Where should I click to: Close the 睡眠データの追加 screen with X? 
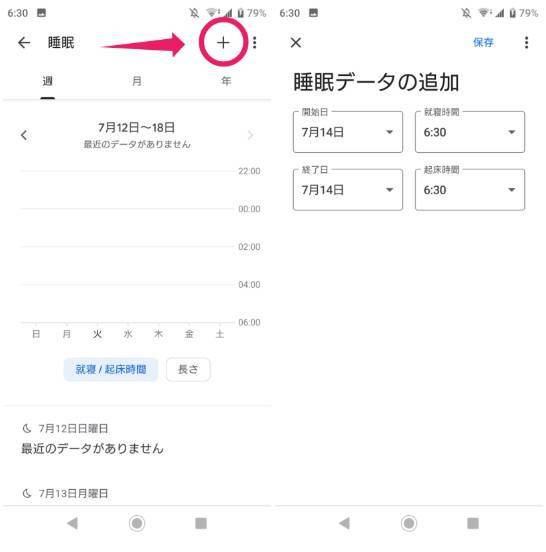(296, 43)
